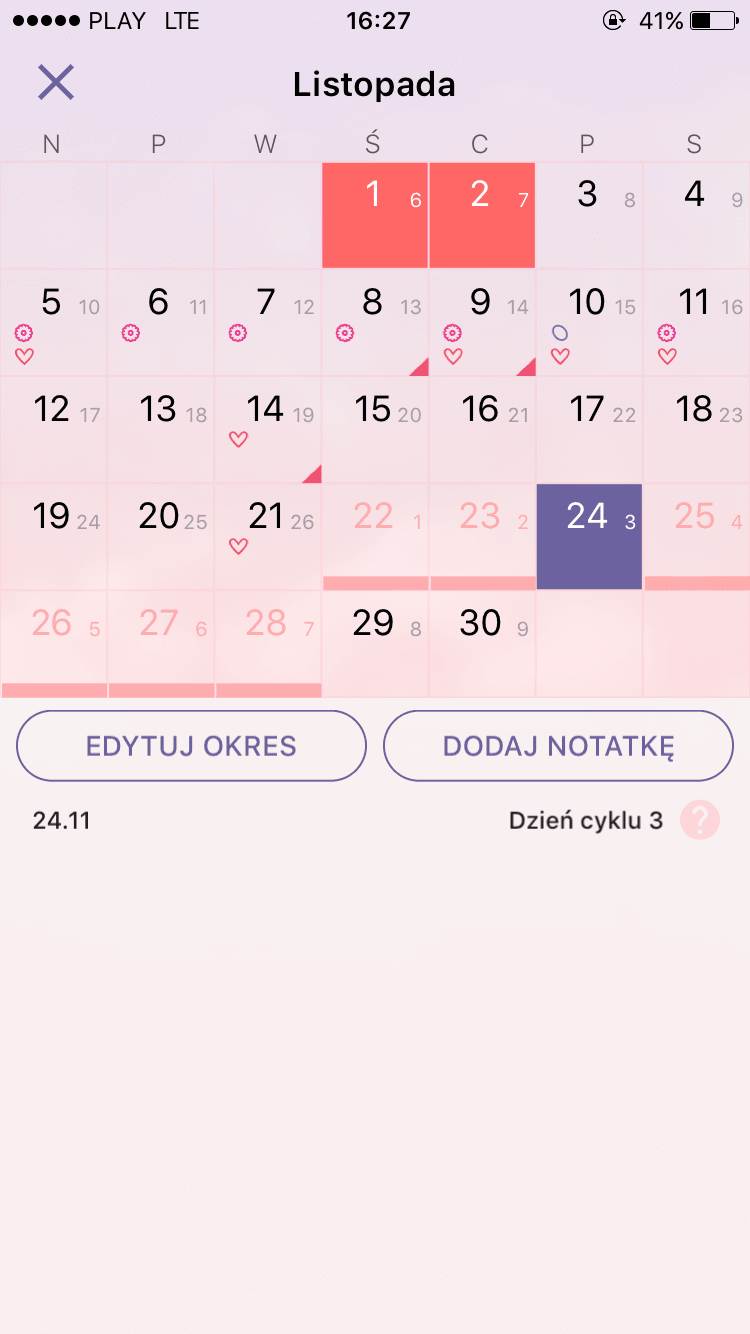The height and width of the screenshot is (1334, 750).
Task: Tap the Edytuj okres button
Action: (x=191, y=746)
